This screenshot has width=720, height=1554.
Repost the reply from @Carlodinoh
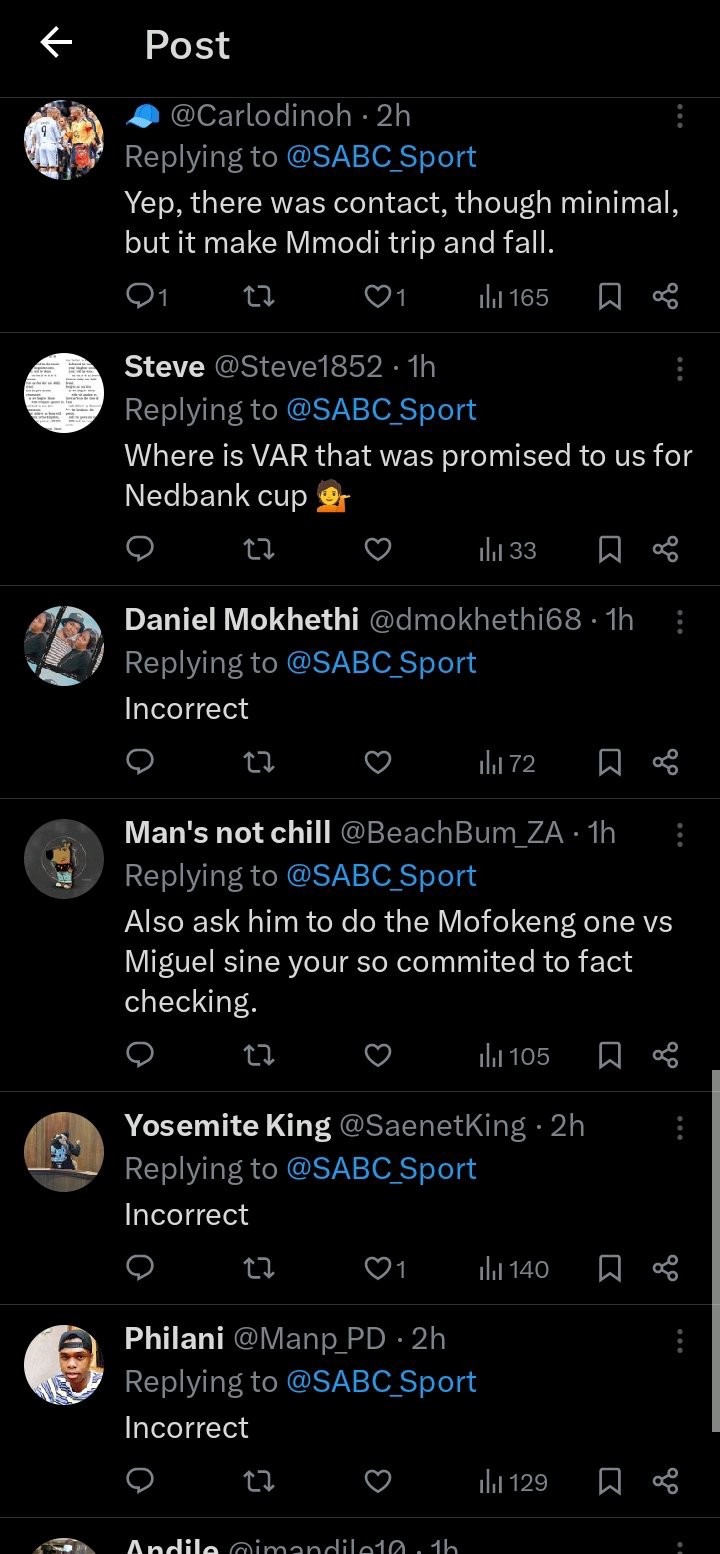260,297
